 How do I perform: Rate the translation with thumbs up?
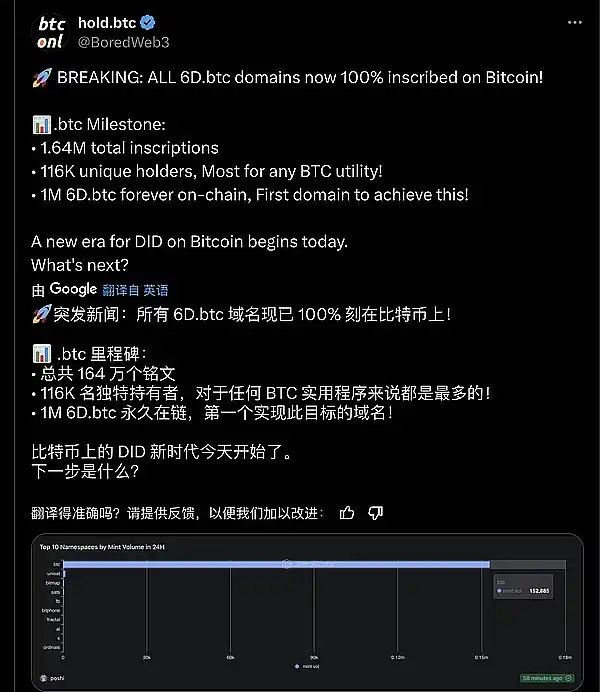347,513
